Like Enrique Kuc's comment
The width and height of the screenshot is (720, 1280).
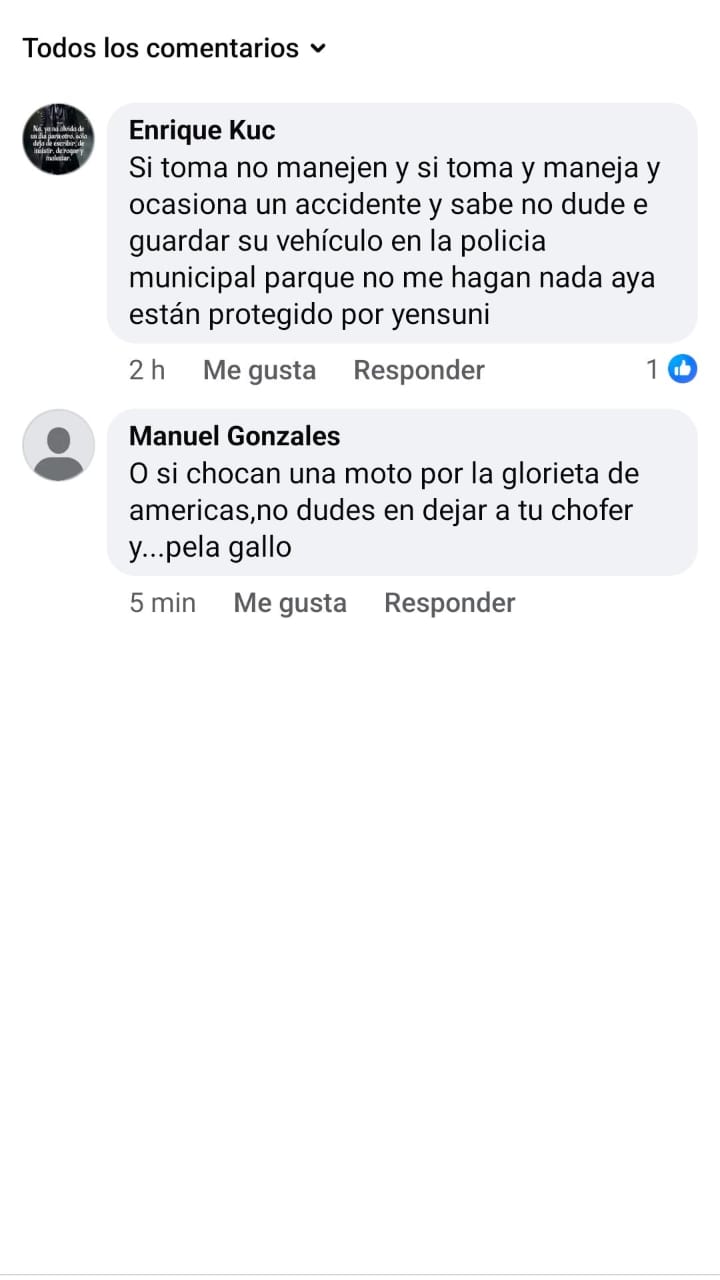click(259, 370)
